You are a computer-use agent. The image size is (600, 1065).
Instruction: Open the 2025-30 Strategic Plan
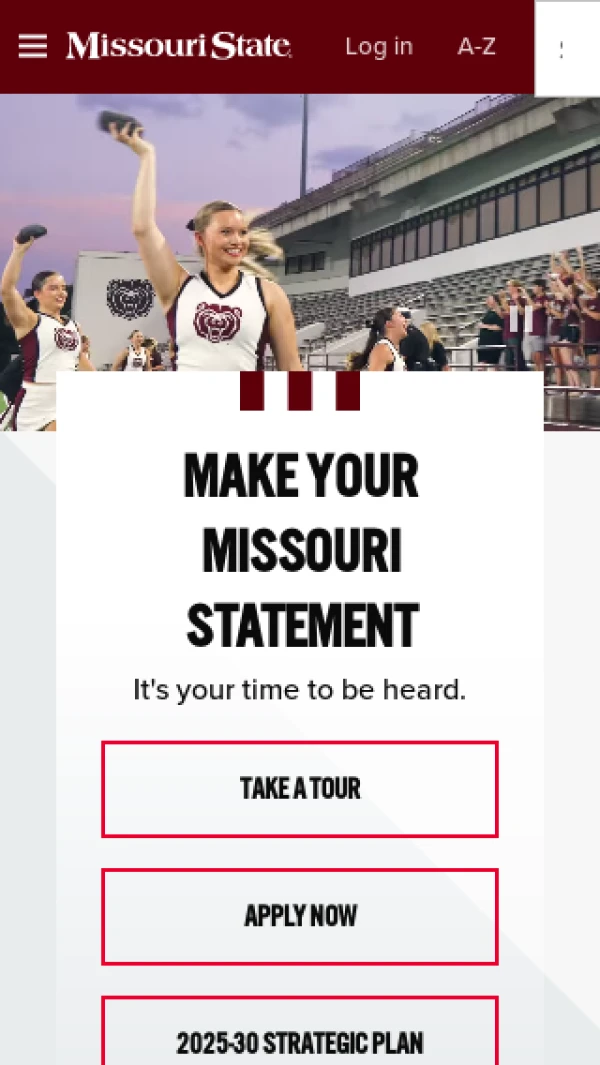point(300,1040)
